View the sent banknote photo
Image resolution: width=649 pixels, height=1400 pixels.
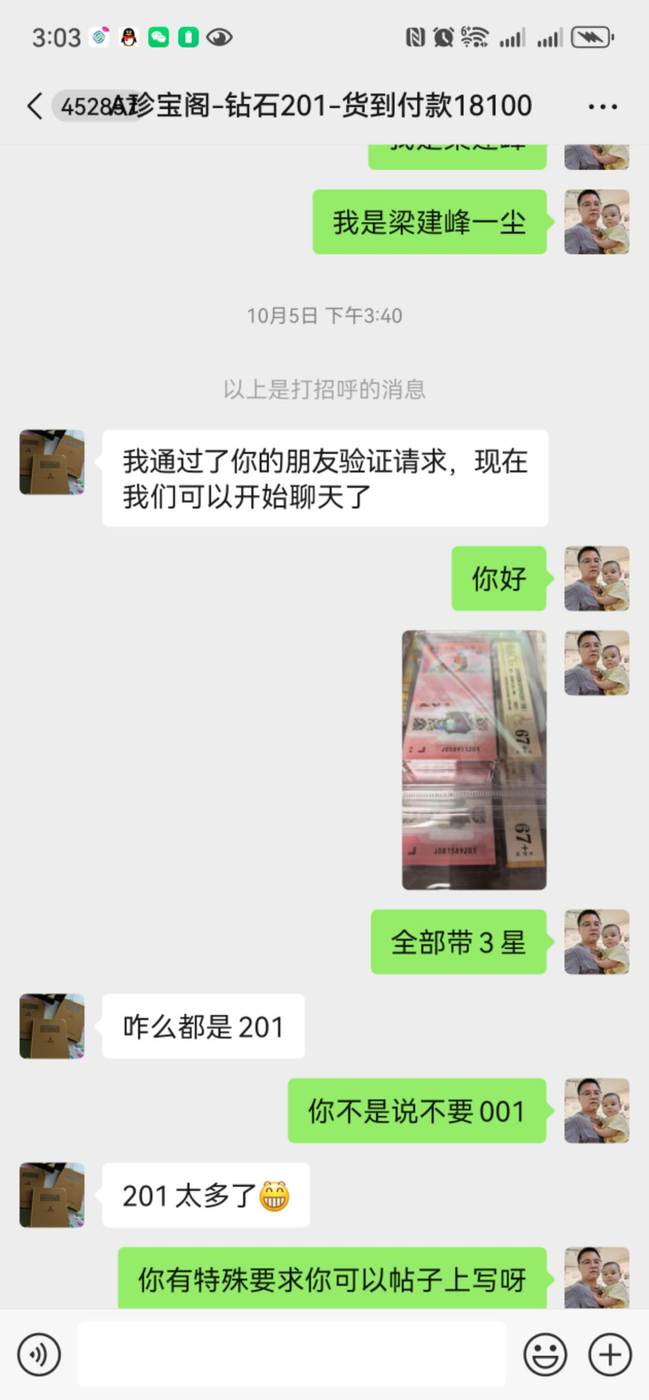[x=474, y=759]
